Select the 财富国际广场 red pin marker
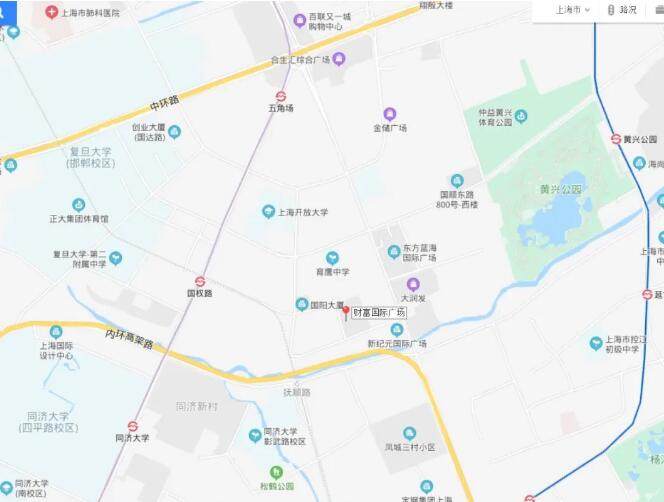This screenshot has width=664, height=502. (x=346, y=312)
